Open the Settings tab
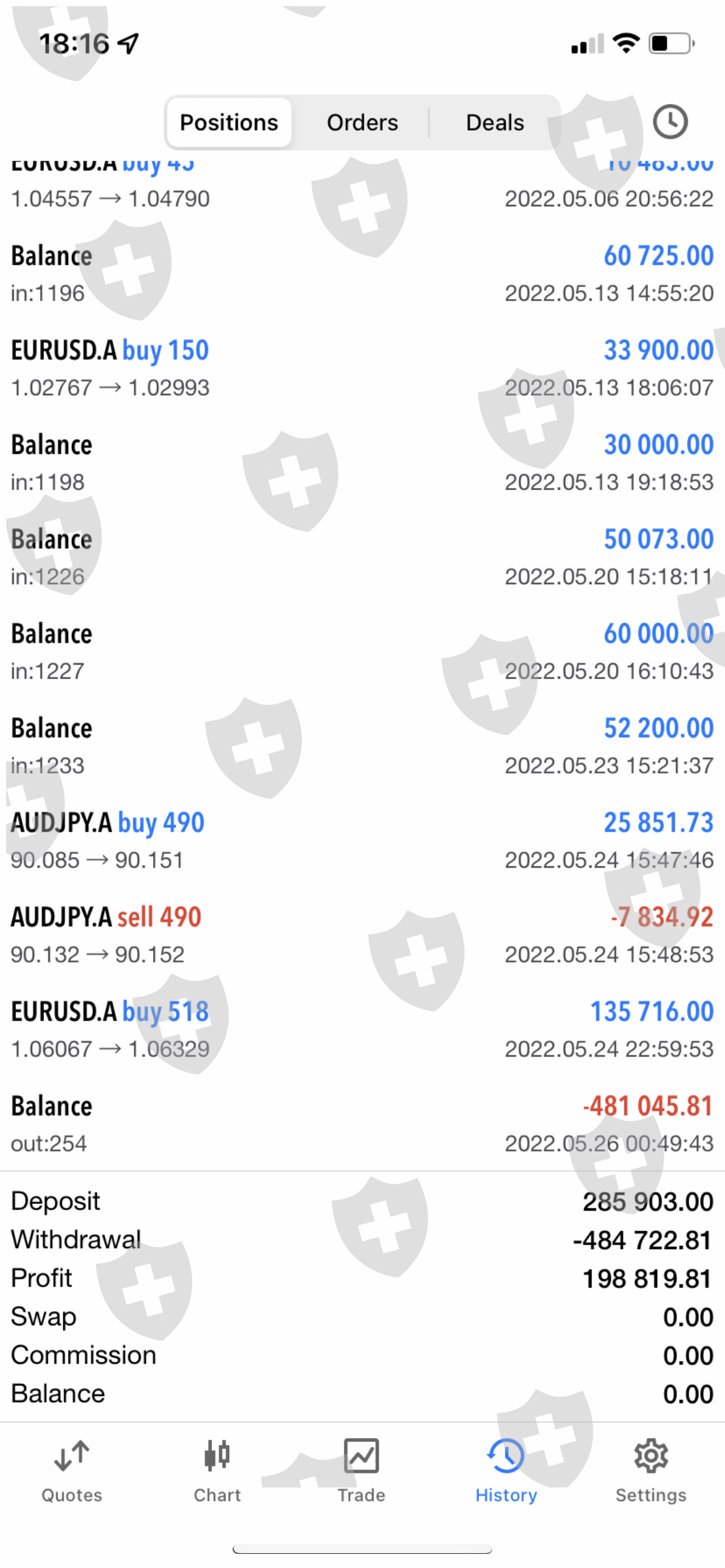This screenshot has width=725, height=1568. 651,1474
